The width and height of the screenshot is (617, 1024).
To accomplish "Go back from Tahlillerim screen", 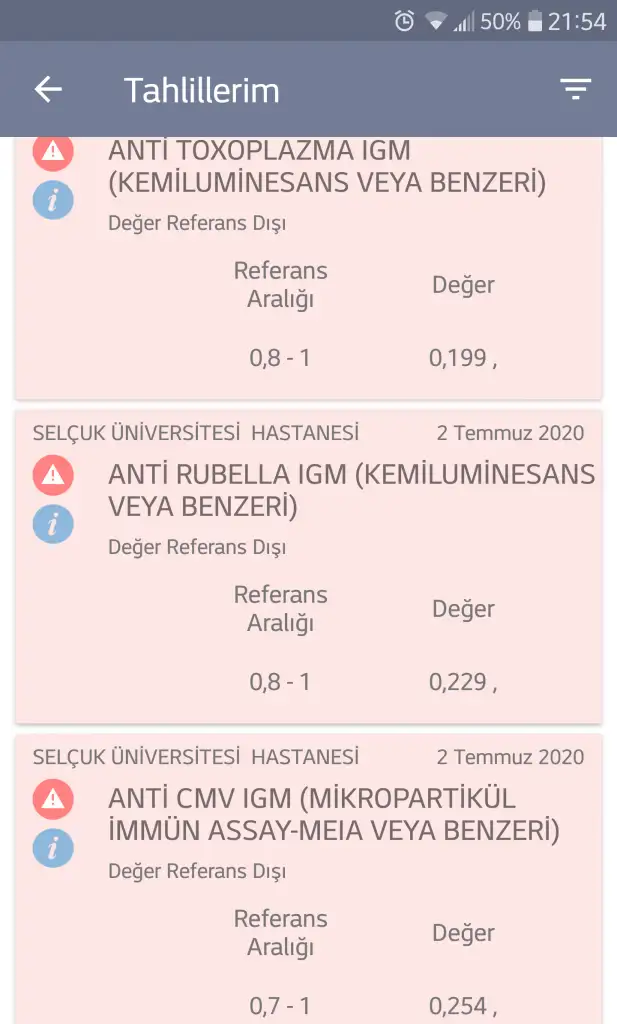I will pyautogui.click(x=48, y=90).
